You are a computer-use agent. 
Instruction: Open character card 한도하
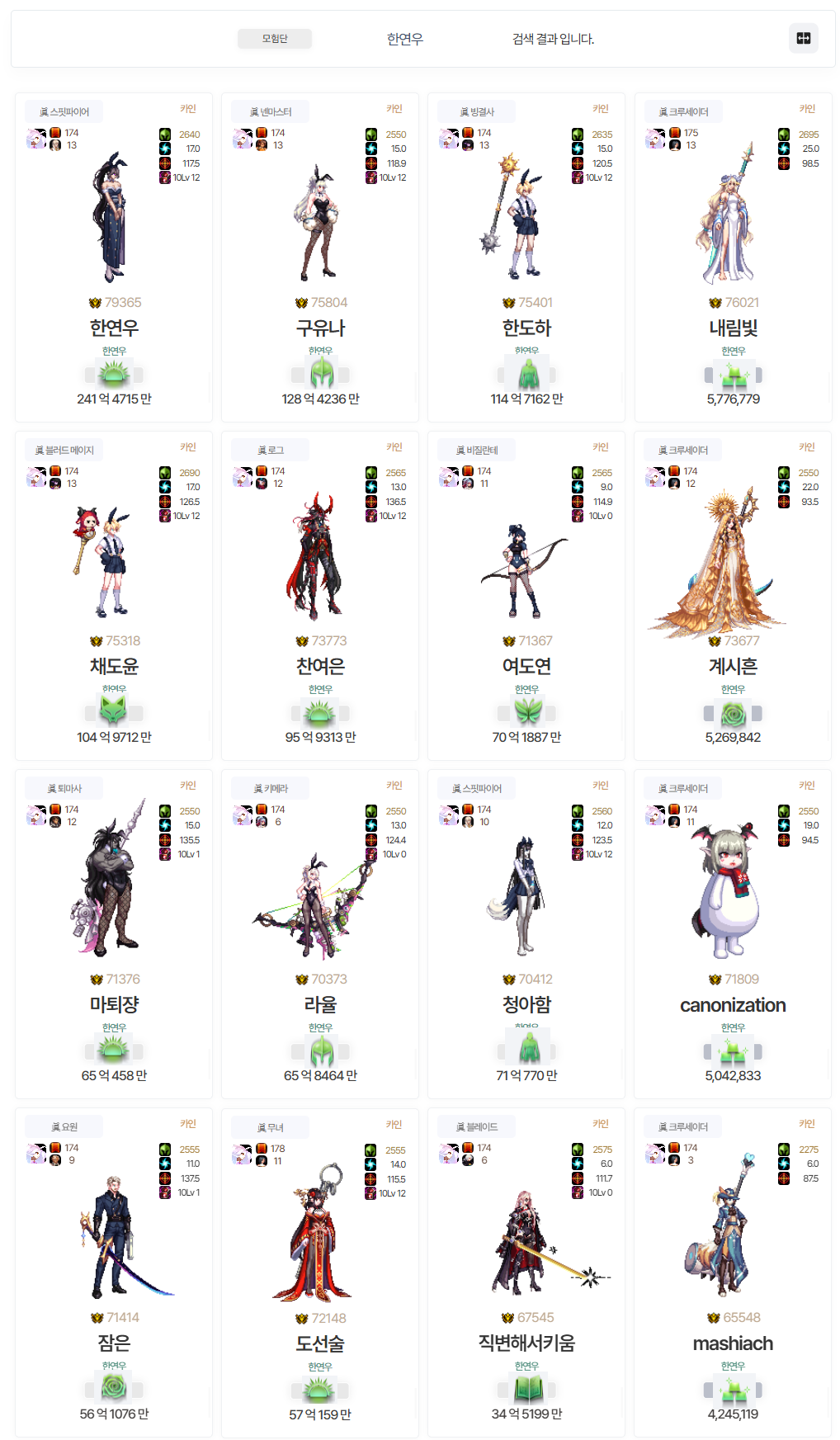coord(526,257)
